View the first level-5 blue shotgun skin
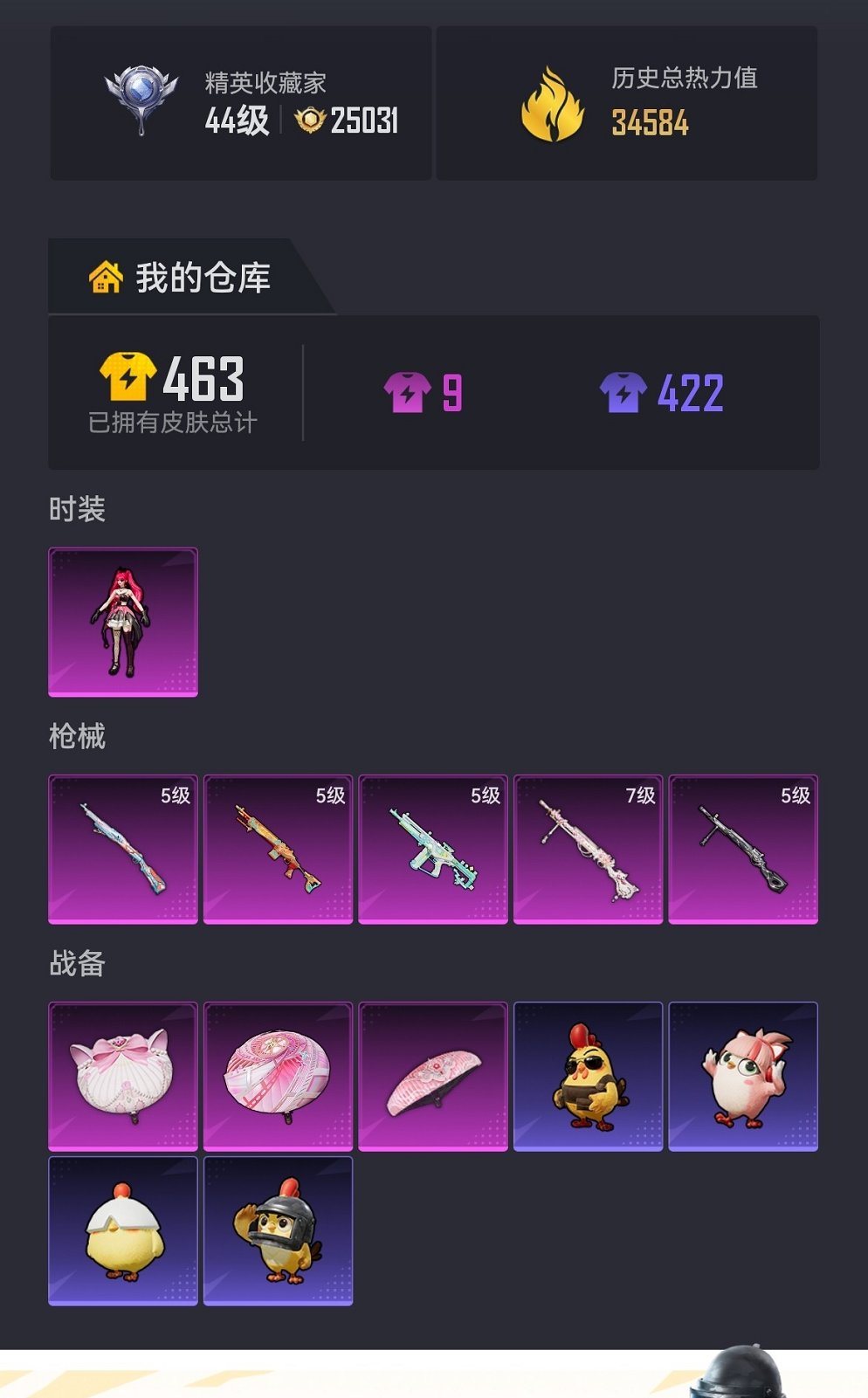The image size is (868, 1398). coord(123,849)
